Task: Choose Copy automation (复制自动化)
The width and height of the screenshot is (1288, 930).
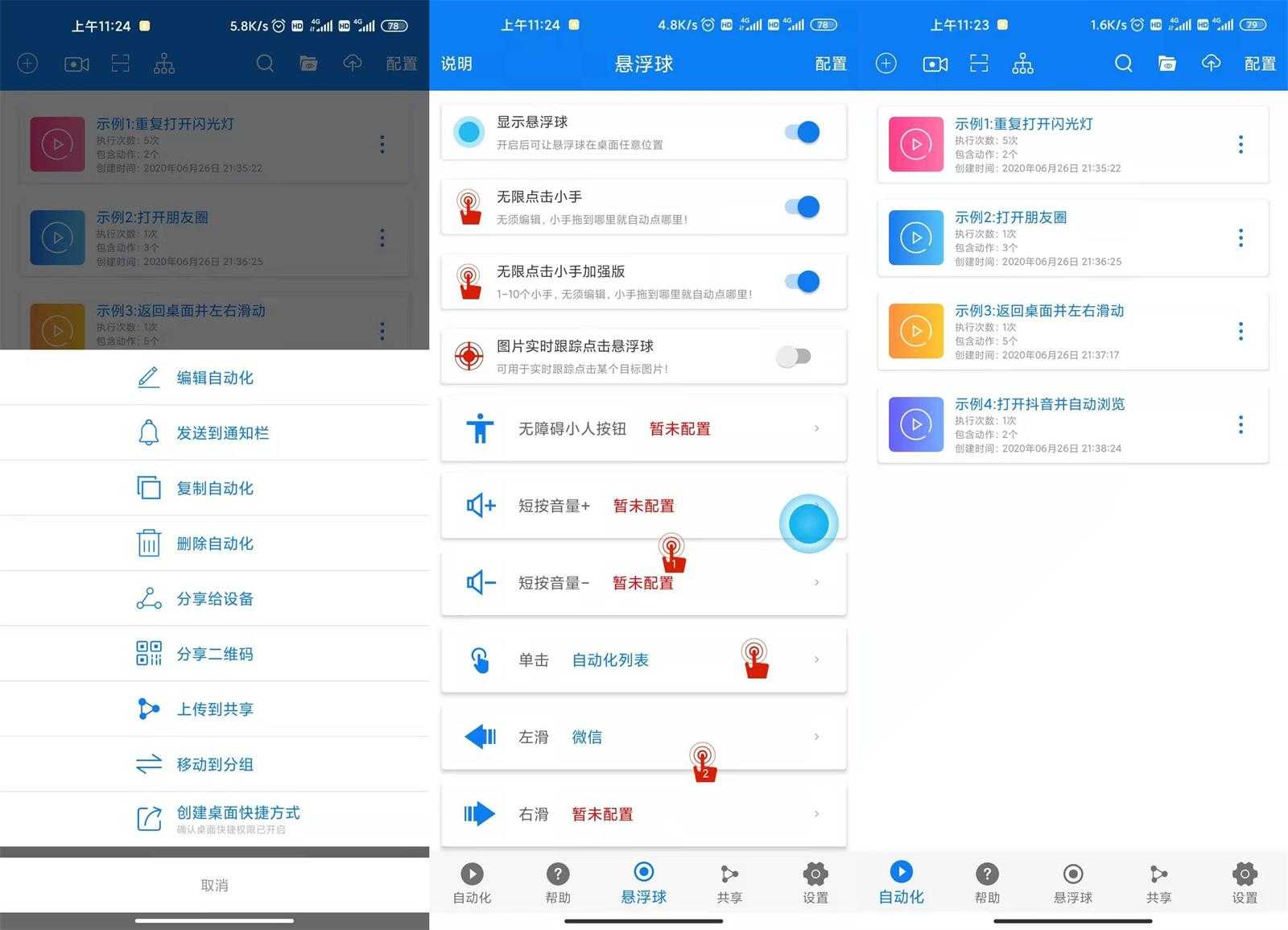Action: point(214,488)
